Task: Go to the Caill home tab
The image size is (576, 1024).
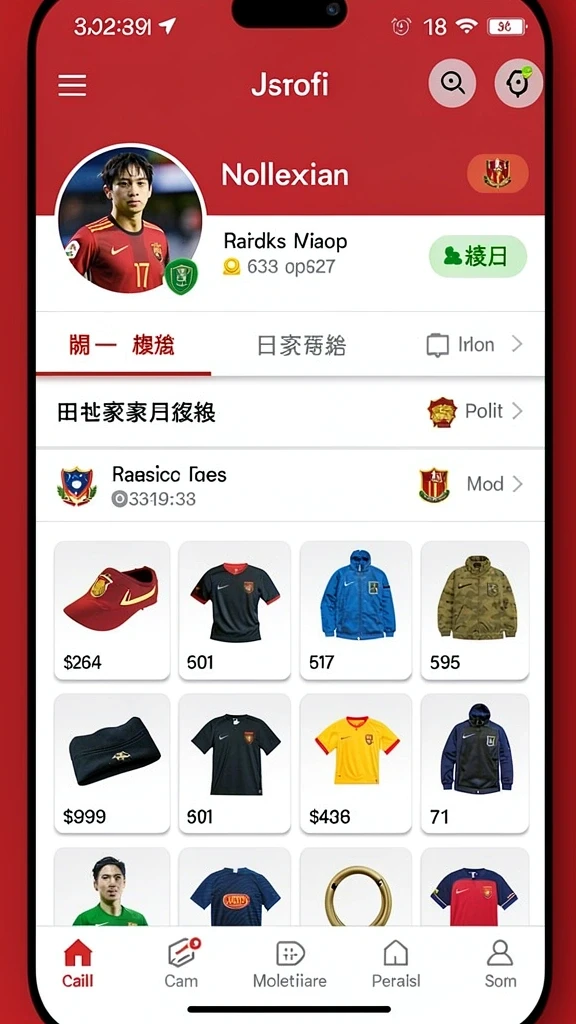Action: (78, 963)
